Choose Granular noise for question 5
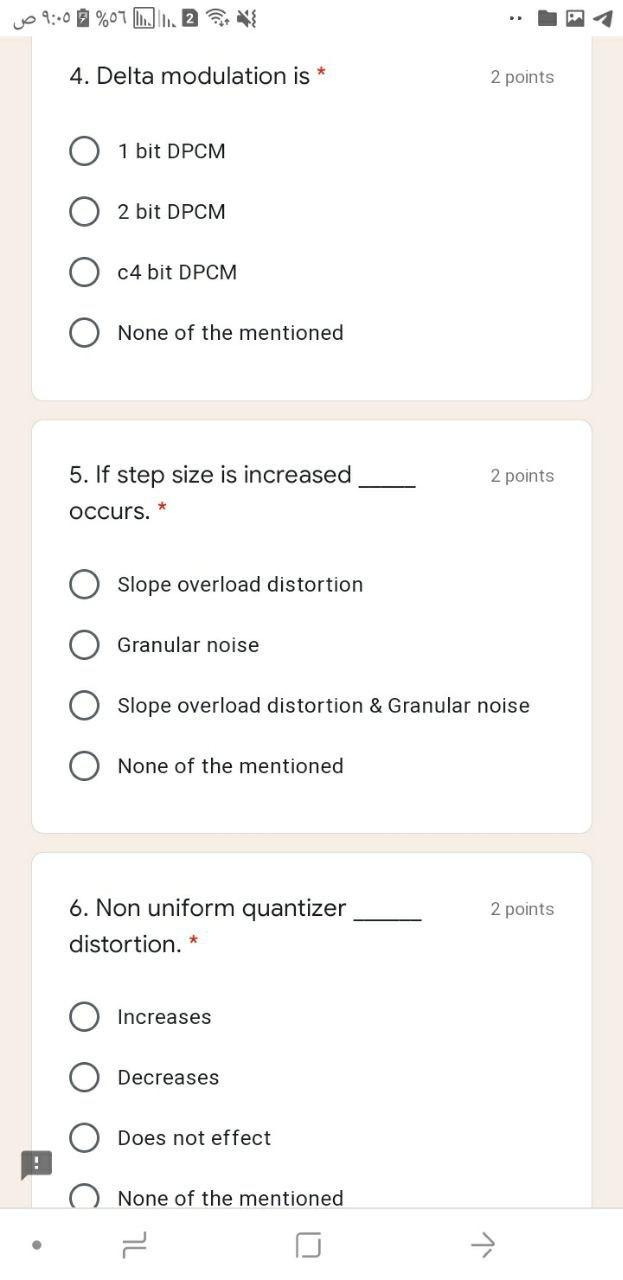Viewport: 623px width, 1280px height. [84, 645]
